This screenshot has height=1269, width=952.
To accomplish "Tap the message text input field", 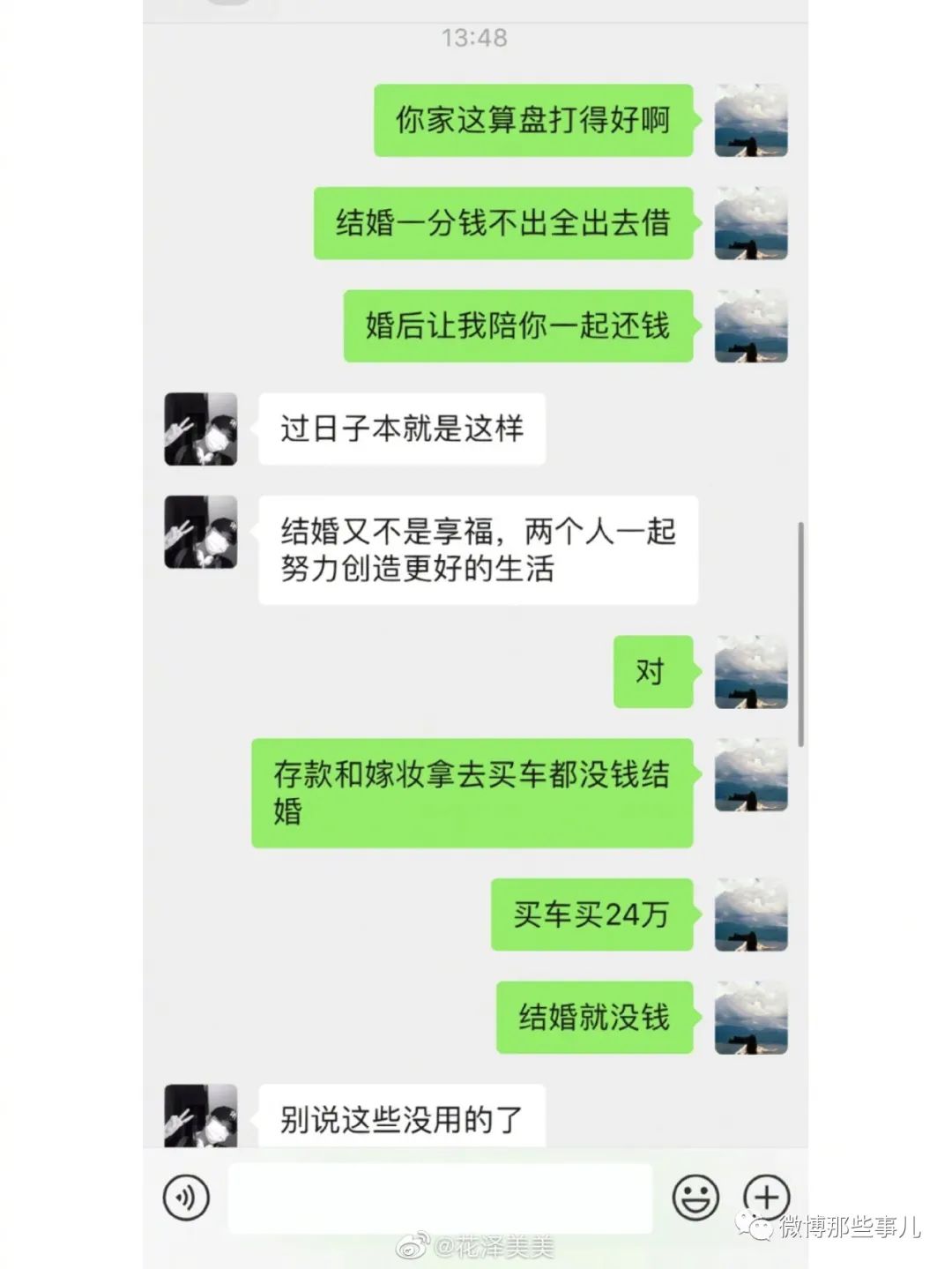I will (x=439, y=1198).
